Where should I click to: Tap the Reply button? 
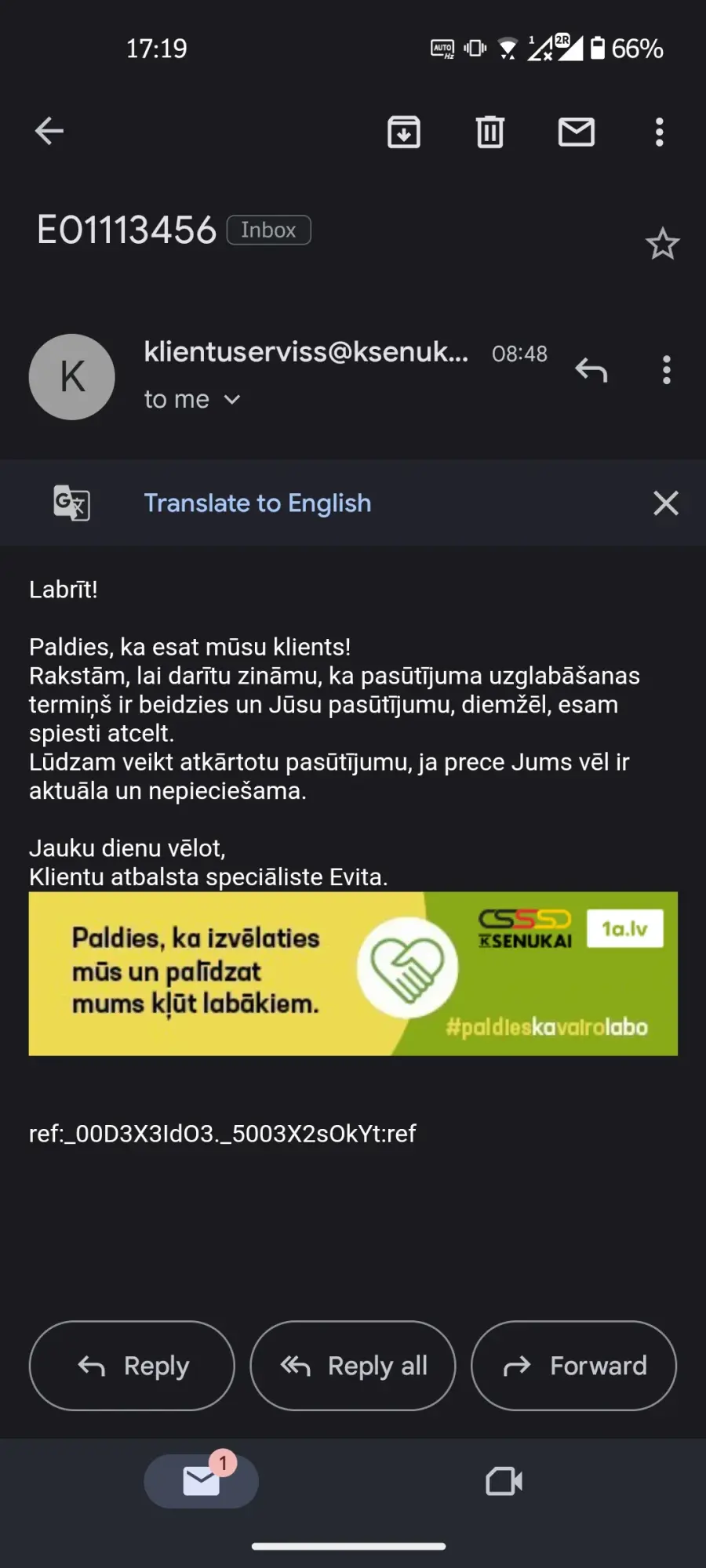pos(132,1366)
